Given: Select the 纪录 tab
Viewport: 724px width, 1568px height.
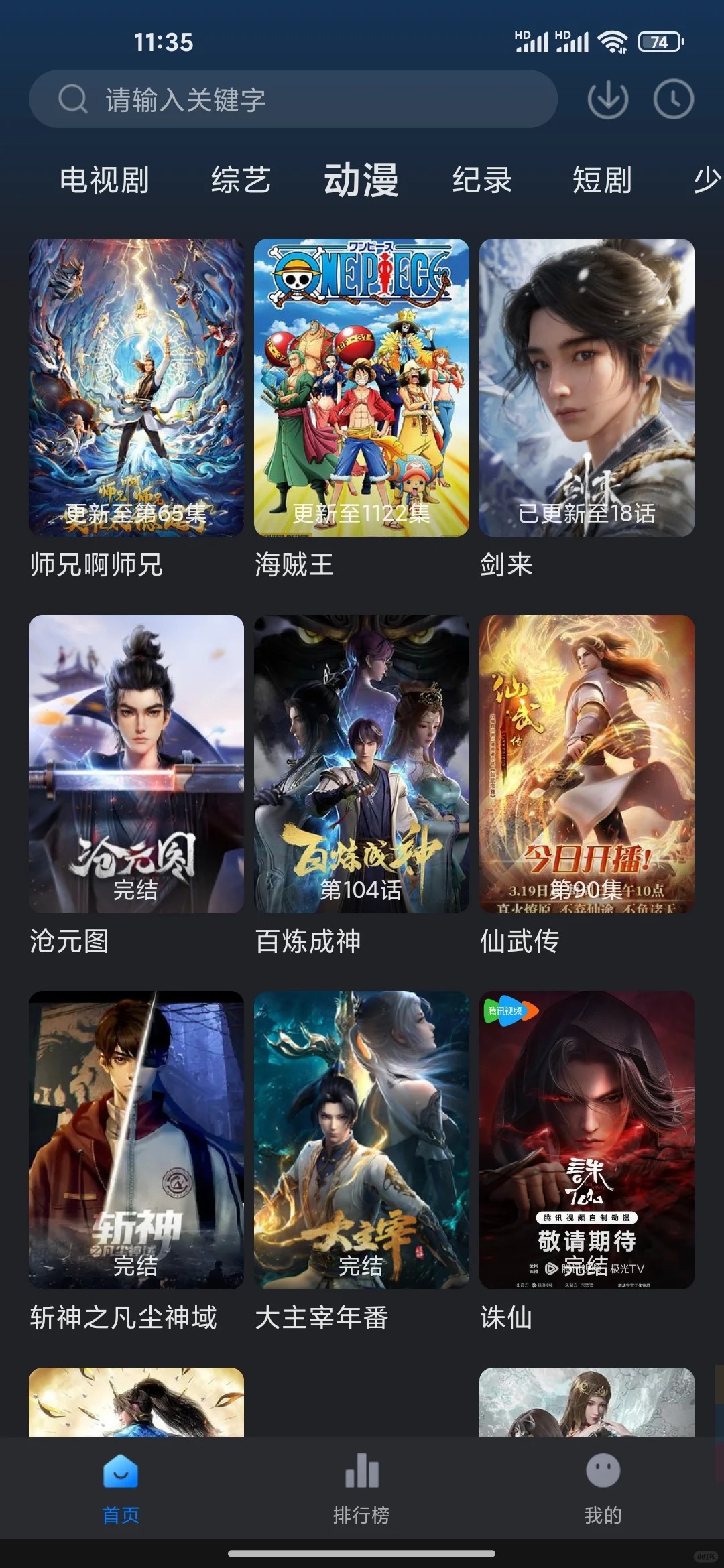Looking at the screenshot, I should (x=482, y=180).
